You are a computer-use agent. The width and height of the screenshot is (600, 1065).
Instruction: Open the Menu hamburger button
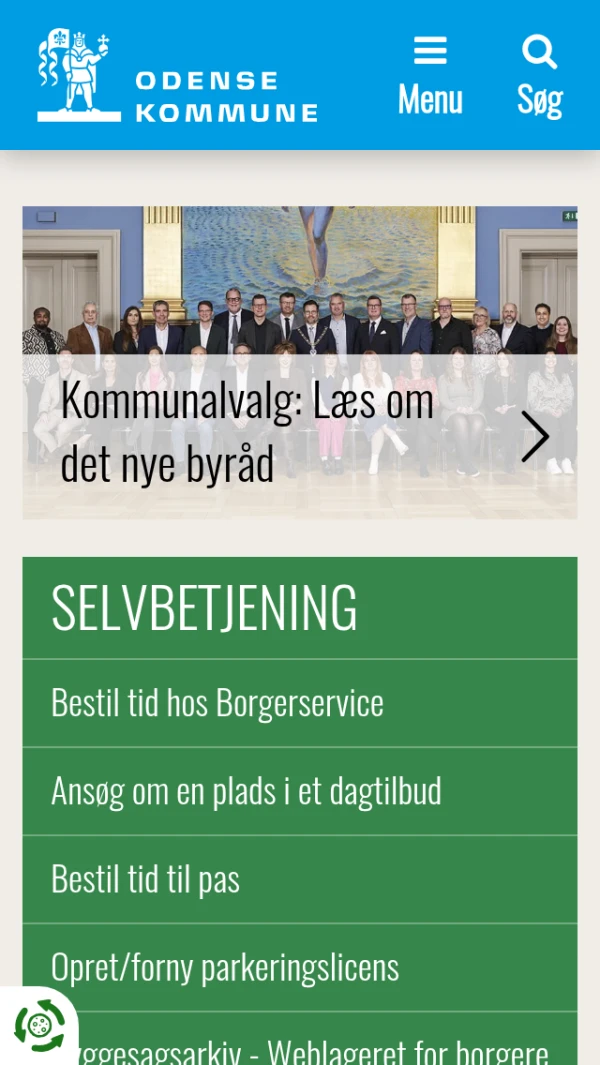(430, 76)
